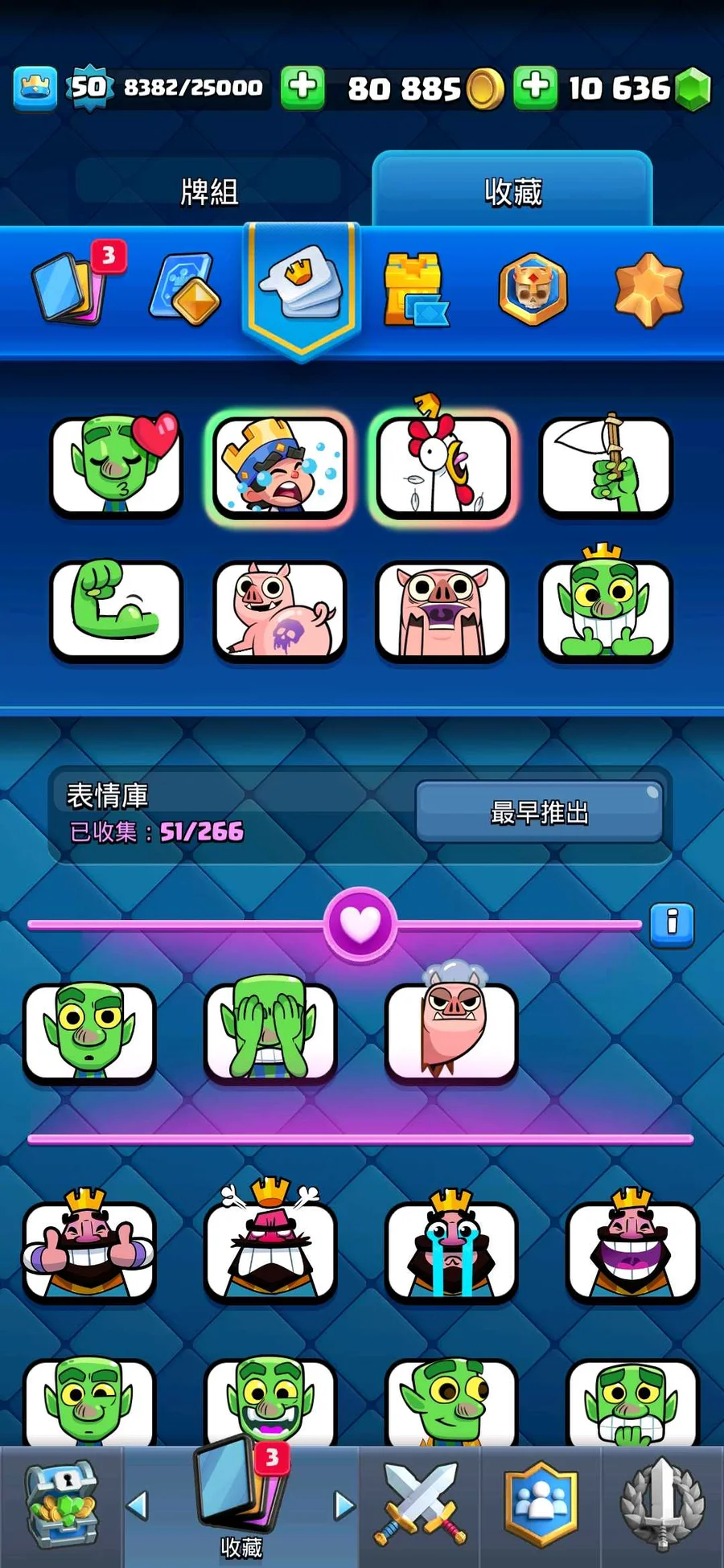Open the sword and laurel wreath tab
The width and height of the screenshot is (724, 1568).
pyautogui.click(x=661, y=1505)
